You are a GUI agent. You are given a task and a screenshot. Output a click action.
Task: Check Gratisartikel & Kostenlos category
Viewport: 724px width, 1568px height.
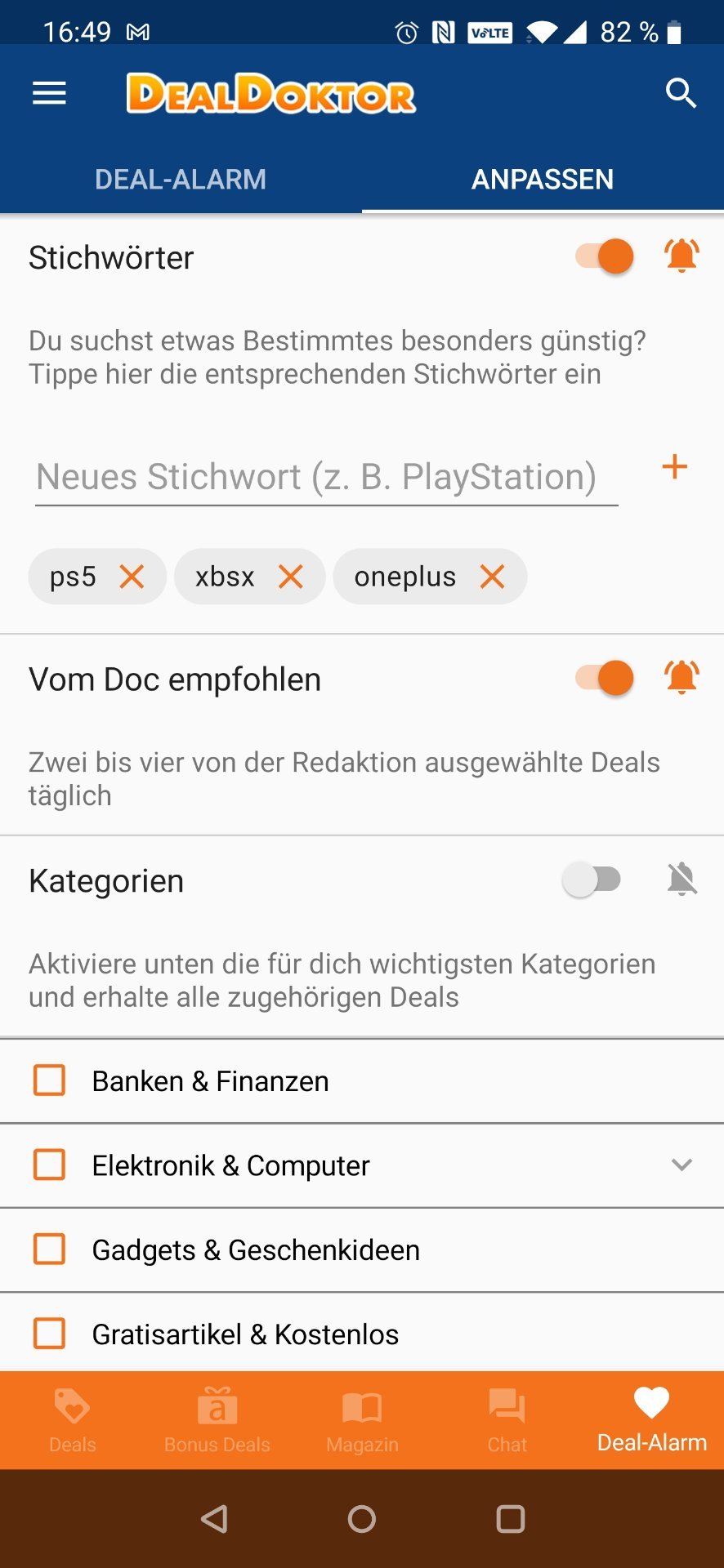point(50,1334)
